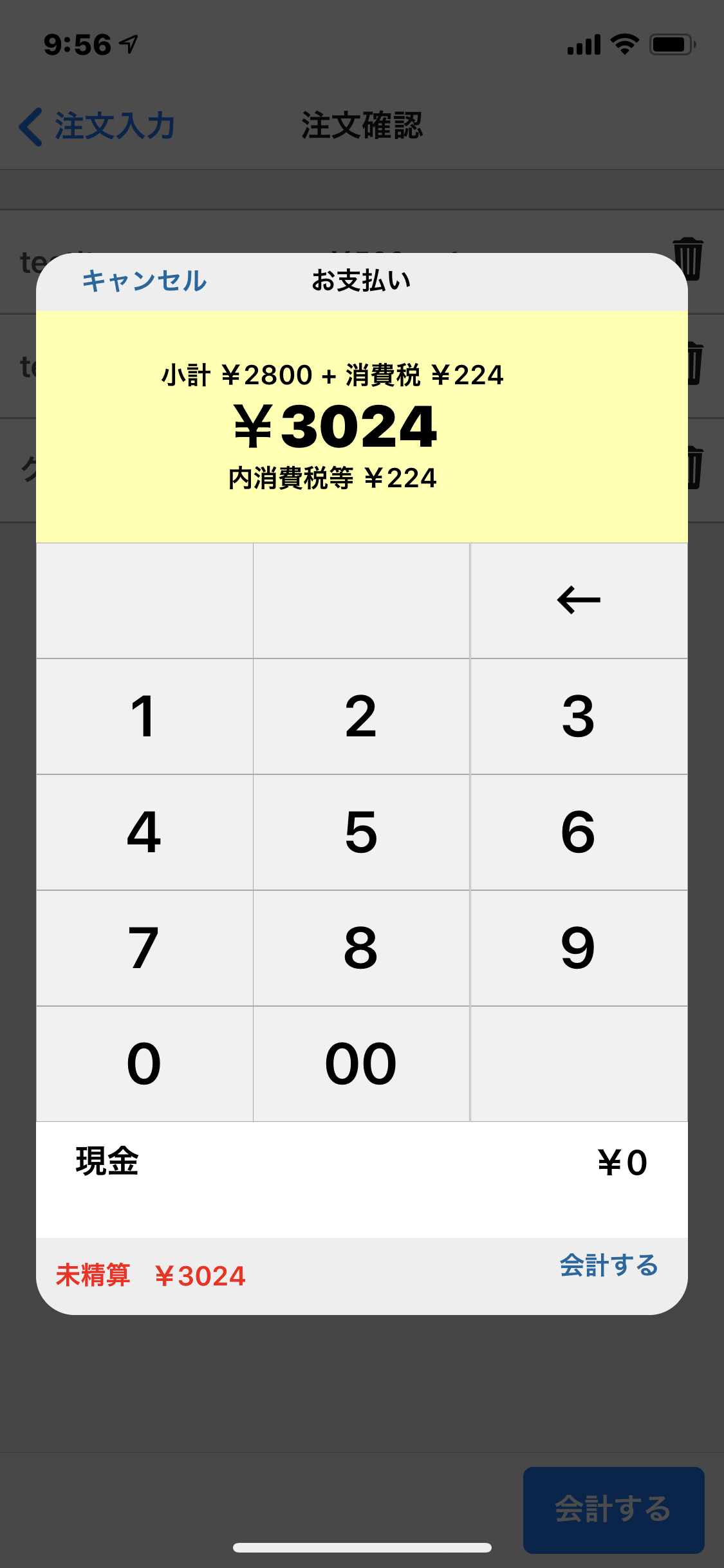Screen dimensions: 724x1568
Task: Enter digit 8 on the keypad
Action: coord(361,948)
